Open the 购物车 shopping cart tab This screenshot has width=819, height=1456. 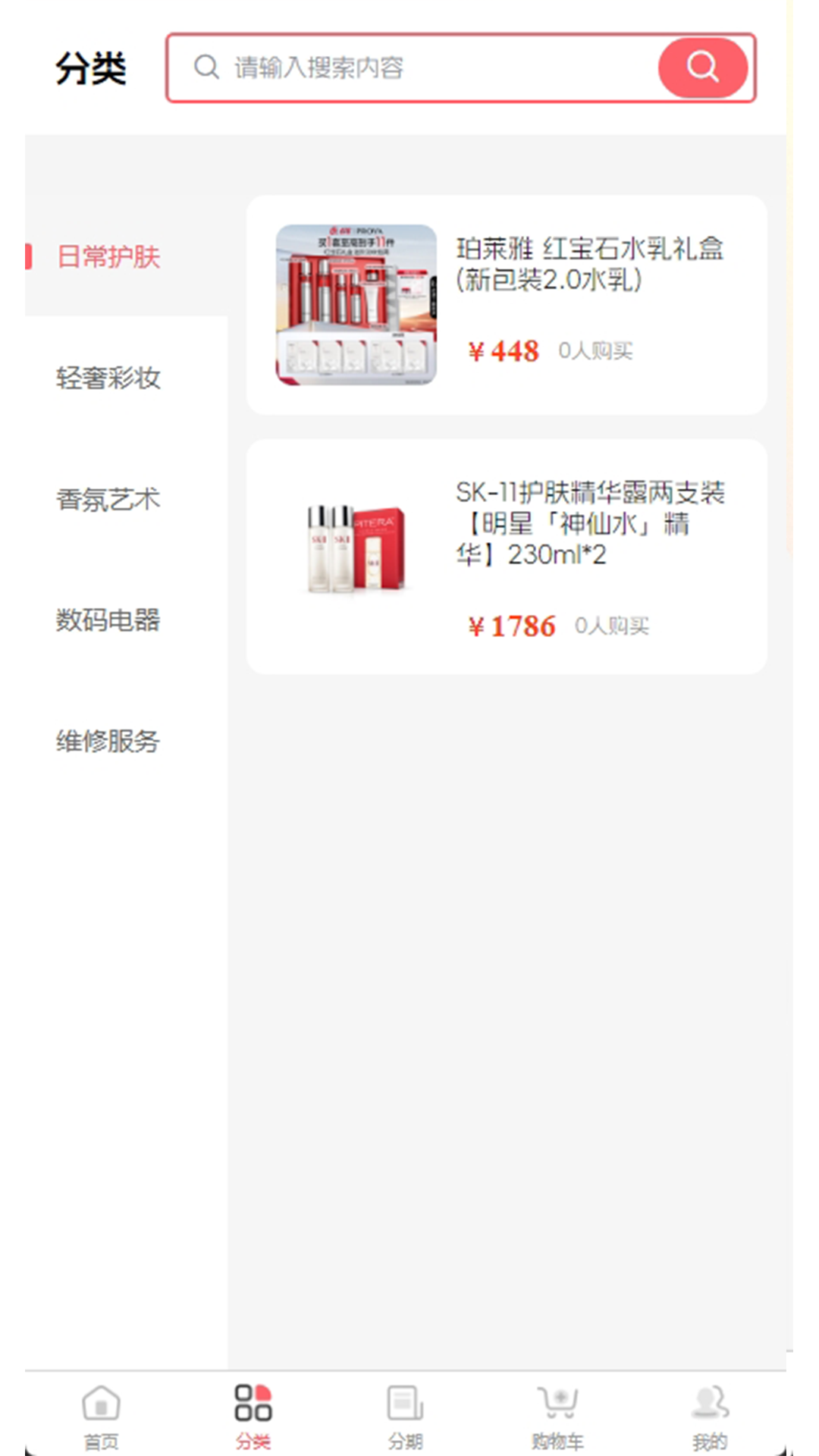point(557,1415)
